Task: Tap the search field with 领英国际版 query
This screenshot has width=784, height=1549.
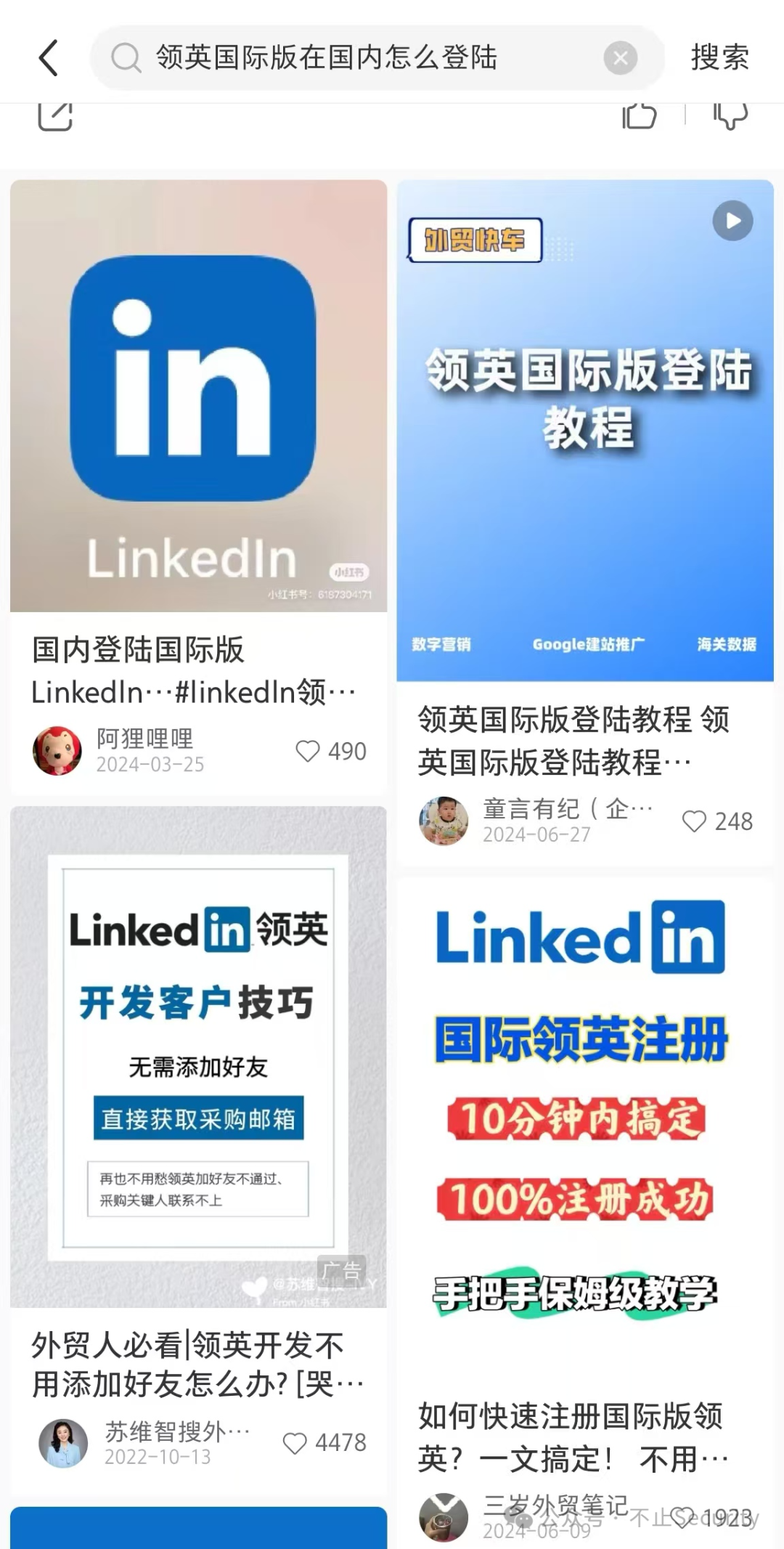Action: click(377, 58)
